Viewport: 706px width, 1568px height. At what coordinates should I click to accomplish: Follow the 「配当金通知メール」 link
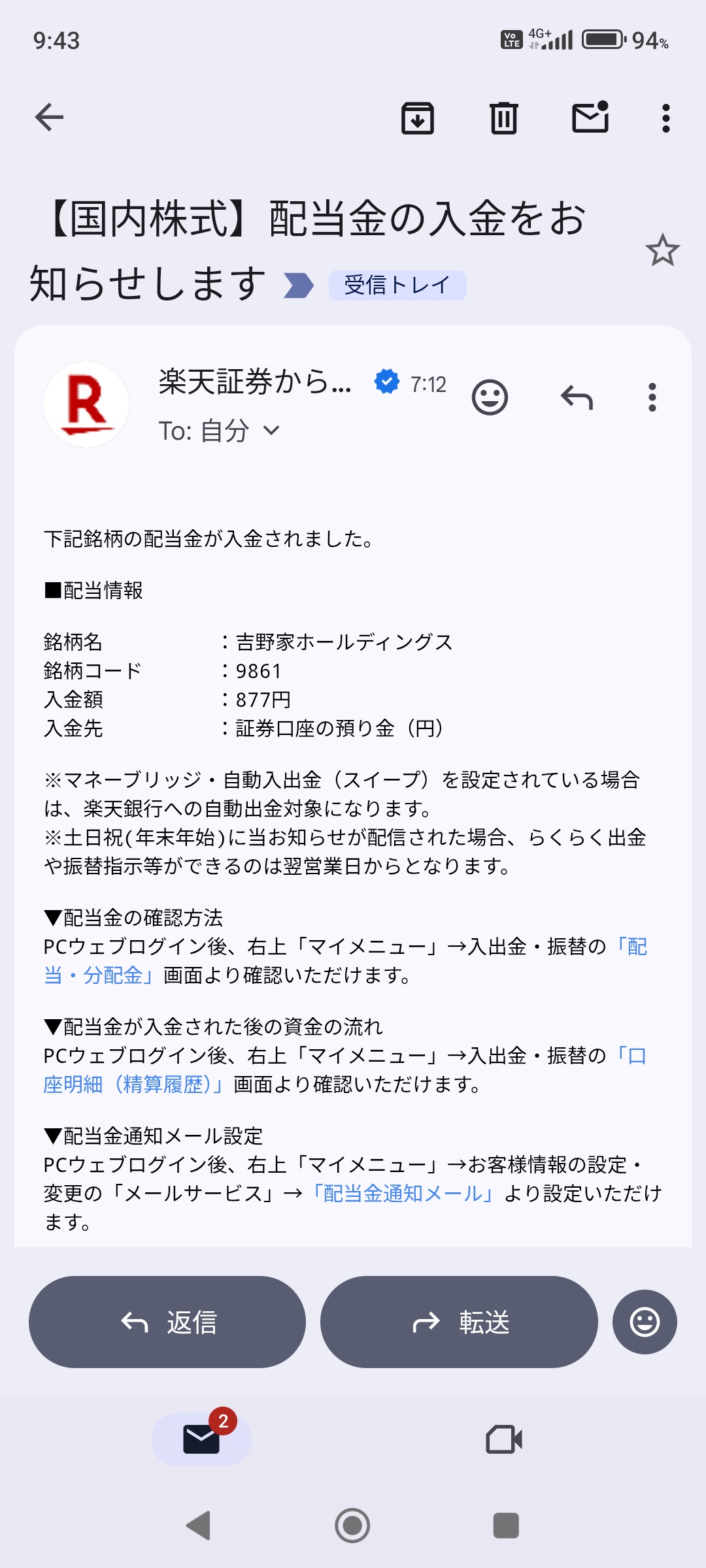tap(403, 1194)
